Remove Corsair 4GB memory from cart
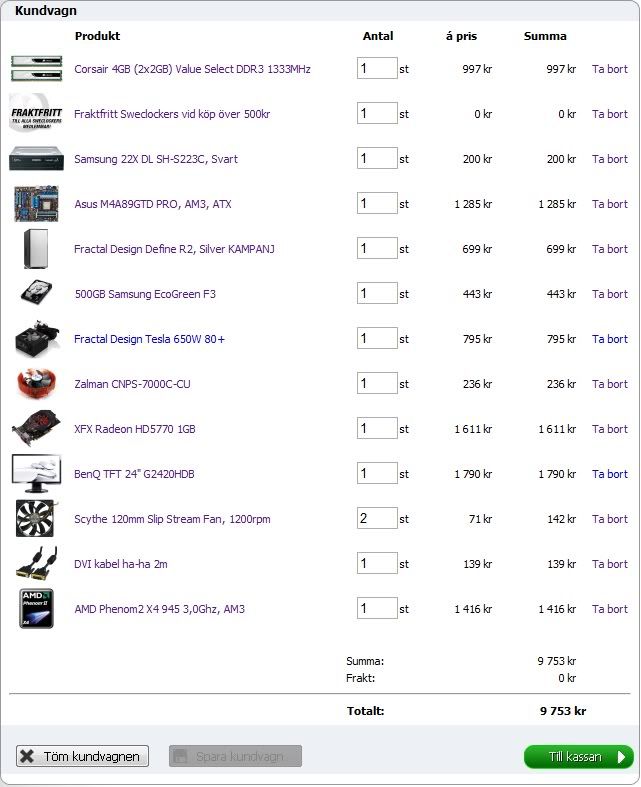 pyautogui.click(x=609, y=69)
